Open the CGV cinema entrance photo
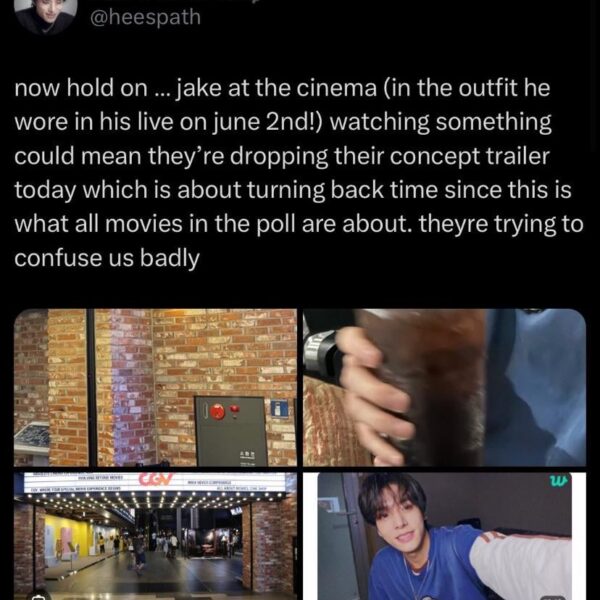The width and height of the screenshot is (600, 600). pyautogui.click(x=155, y=535)
